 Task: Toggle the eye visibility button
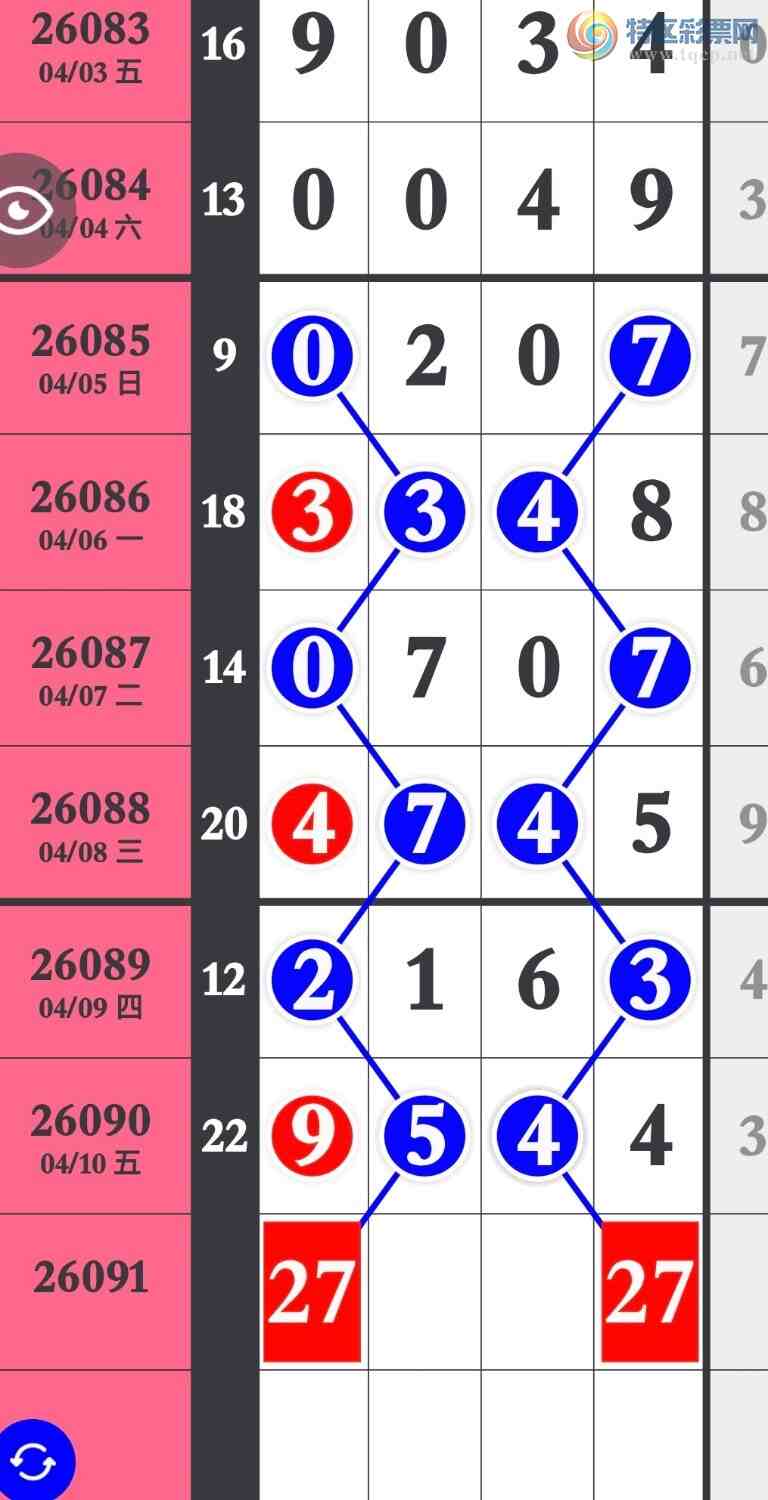(x=24, y=209)
